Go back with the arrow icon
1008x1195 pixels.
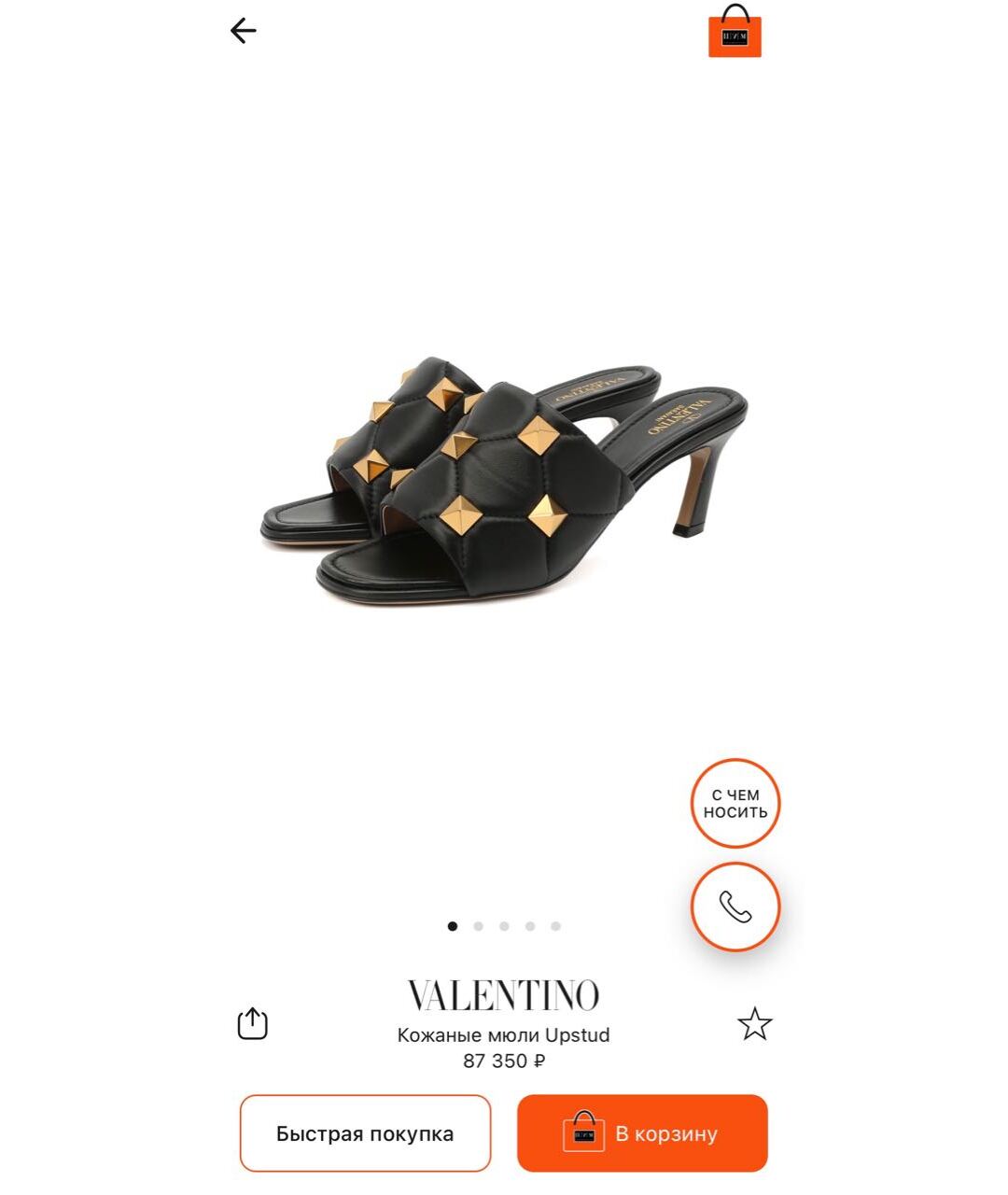click(243, 31)
